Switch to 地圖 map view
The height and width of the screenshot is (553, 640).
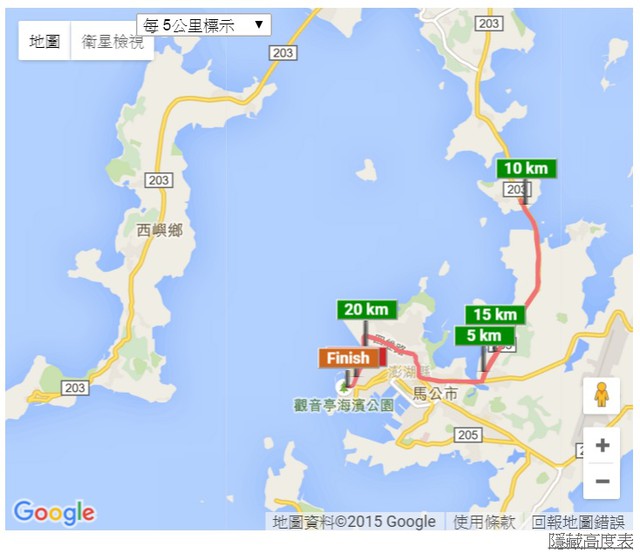(44, 42)
